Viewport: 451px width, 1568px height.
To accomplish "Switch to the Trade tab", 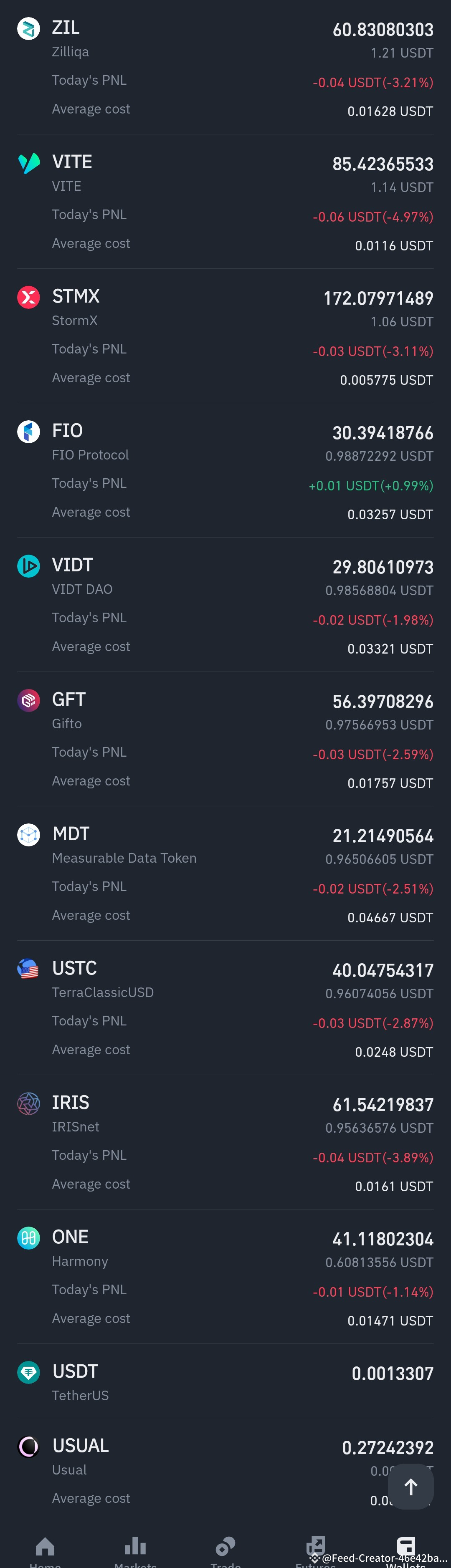I will (225, 1552).
